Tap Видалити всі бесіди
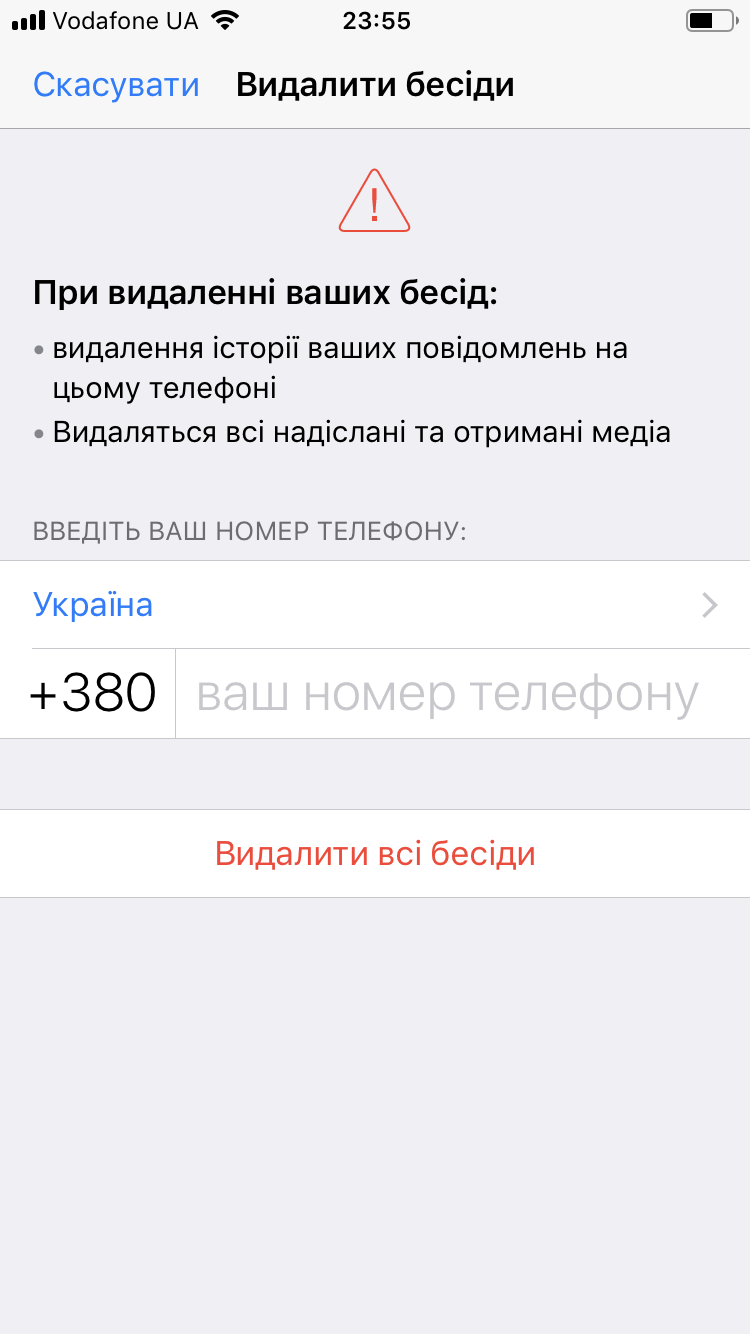The width and height of the screenshot is (750, 1334). [375, 854]
